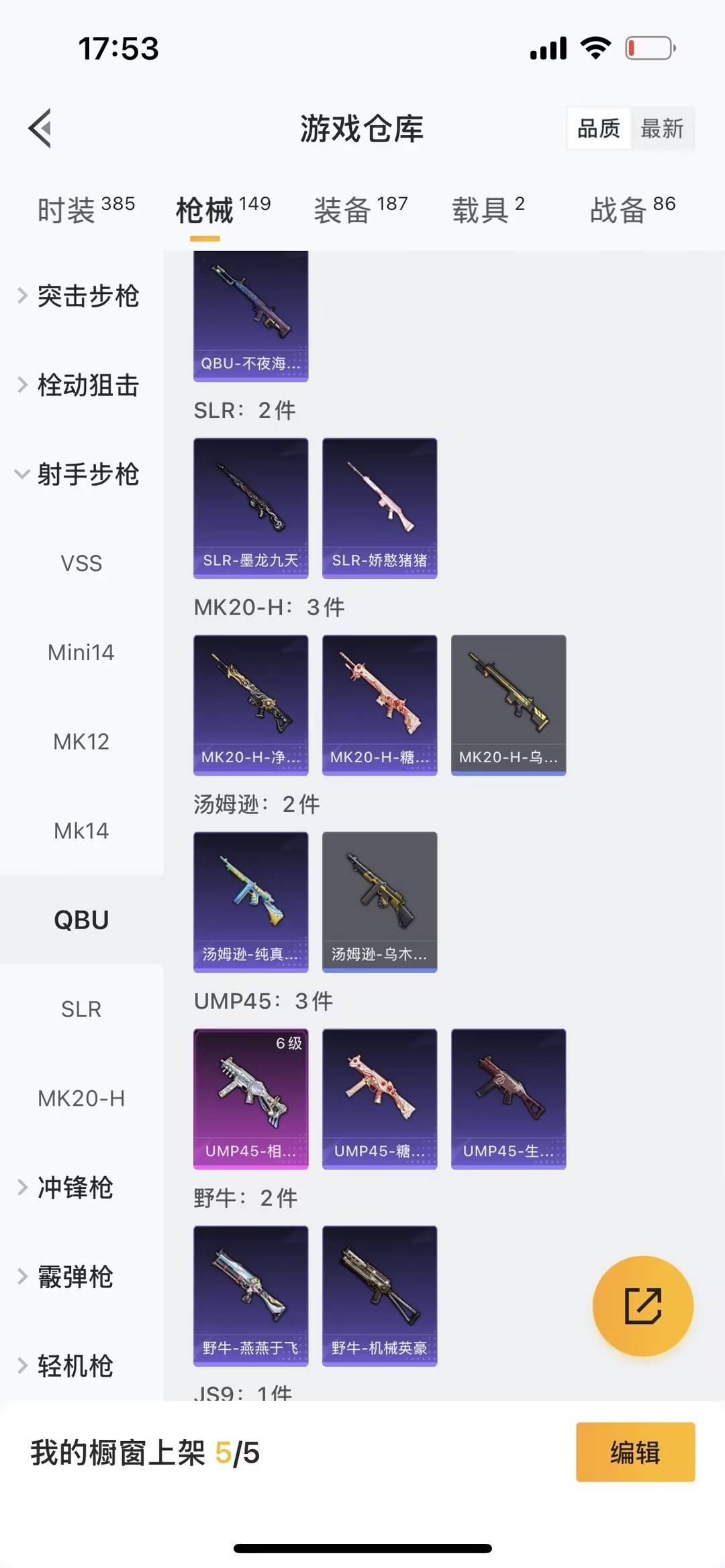The image size is (725, 1568).
Task: Go back from the 游戏仓库 page
Action: (40, 127)
